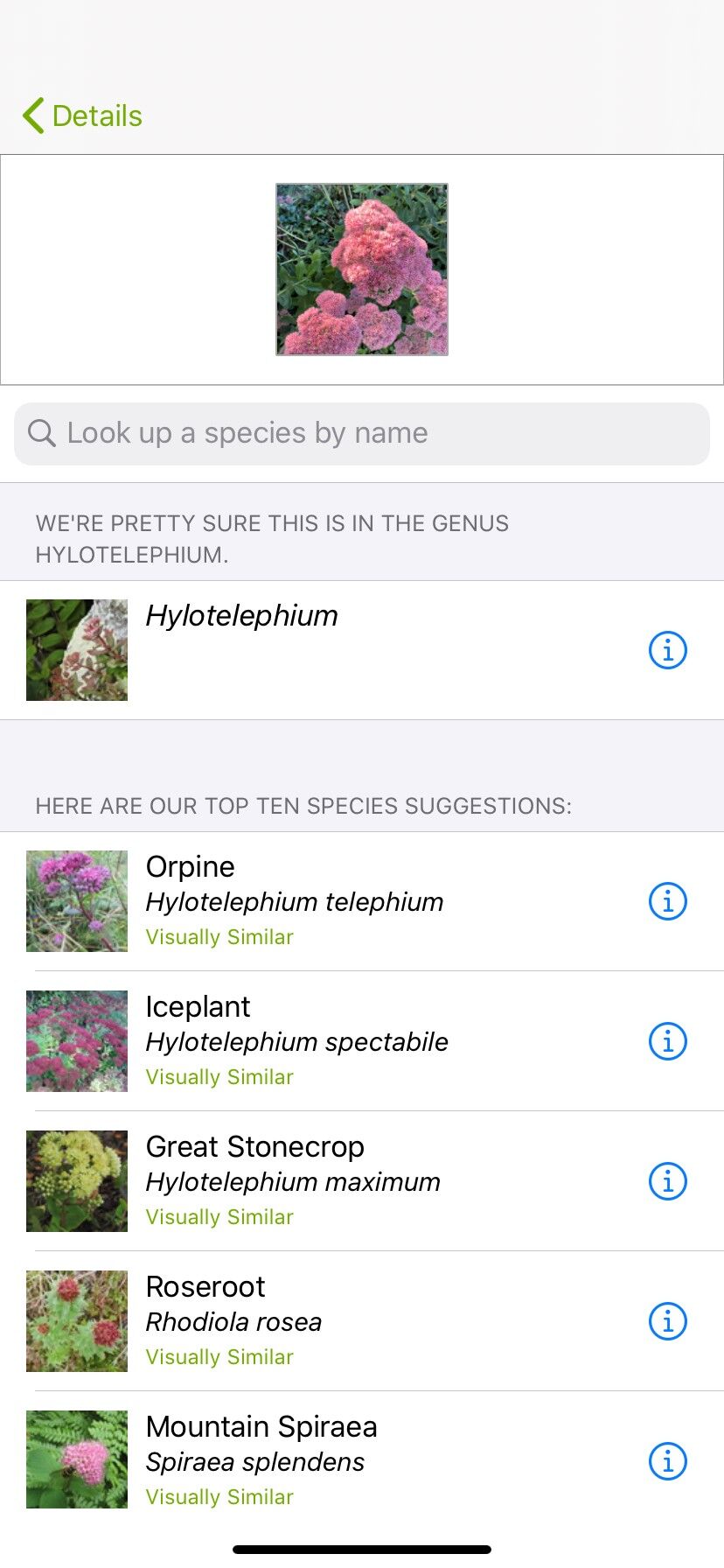Tap the home indicator bar
Screen dimensions: 724x1568
[361, 1547]
